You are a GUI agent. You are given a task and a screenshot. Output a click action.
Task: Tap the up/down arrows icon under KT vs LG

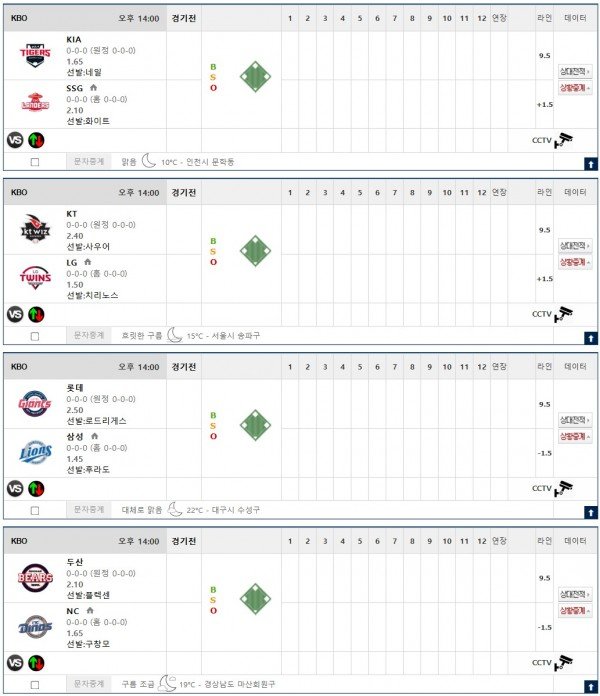point(36,314)
